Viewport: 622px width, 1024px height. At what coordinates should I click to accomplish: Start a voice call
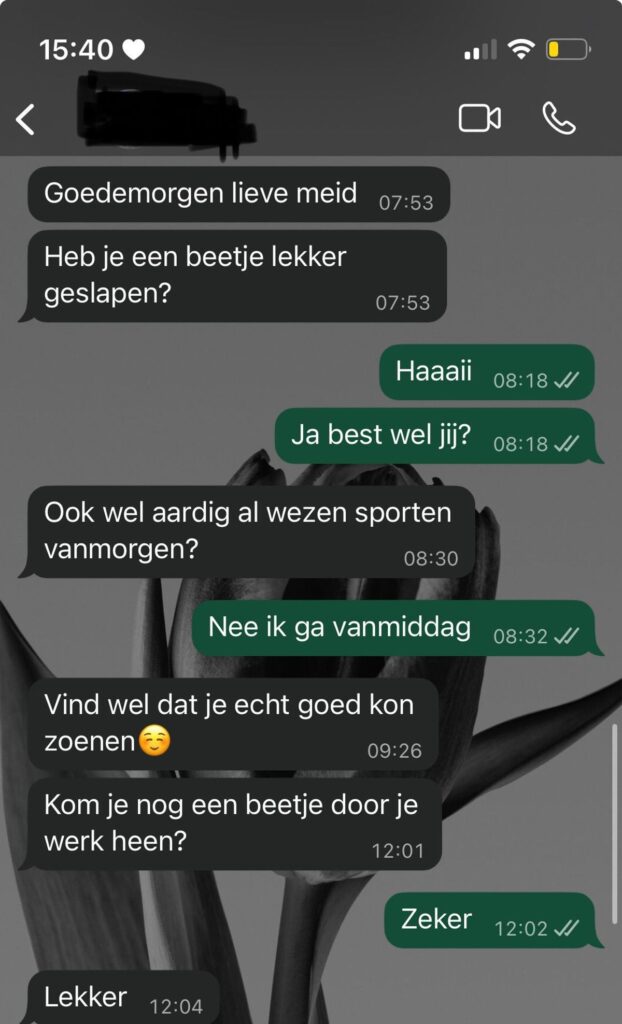pos(559,118)
